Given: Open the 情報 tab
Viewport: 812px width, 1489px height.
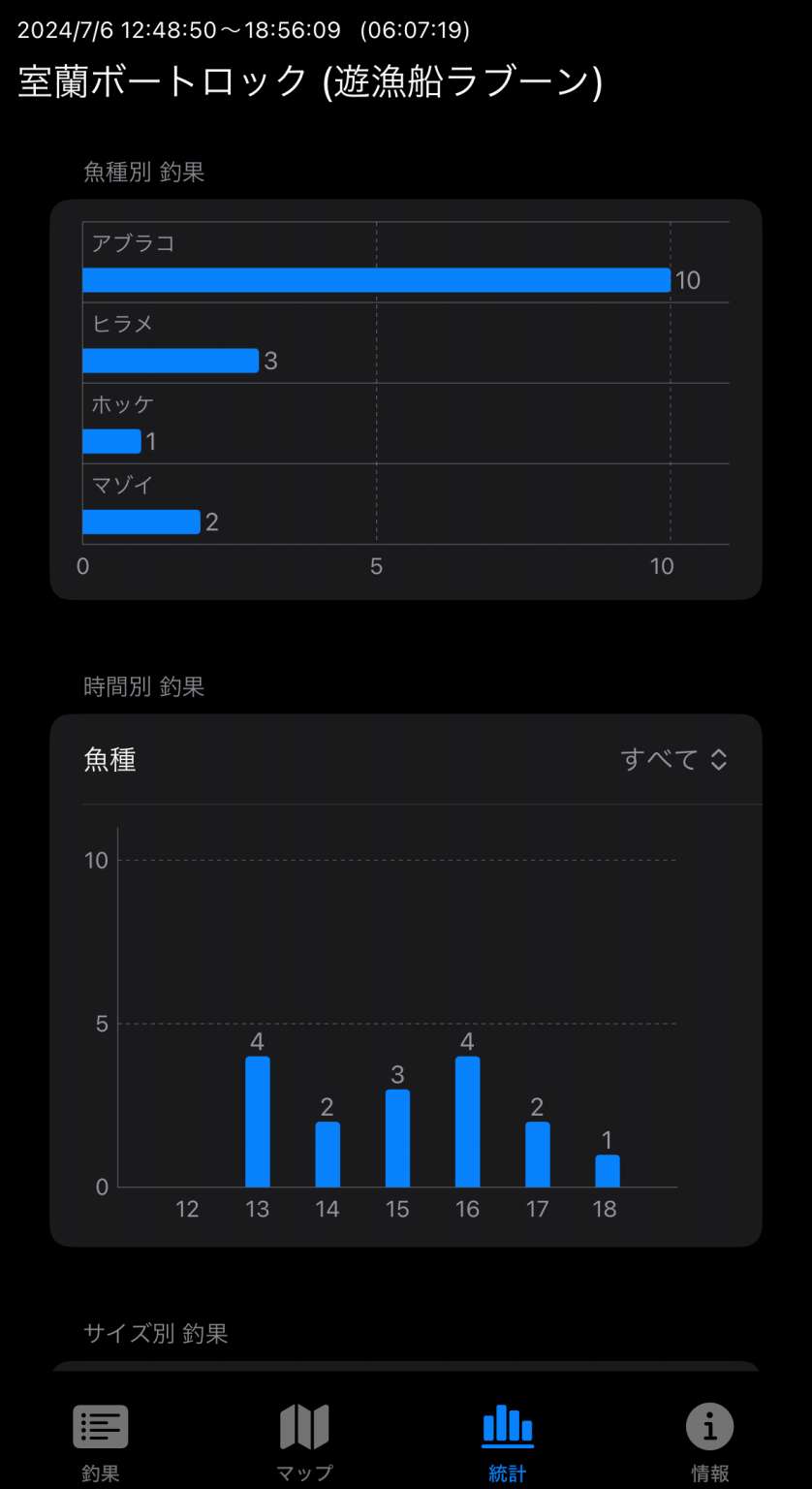Looking at the screenshot, I should (710, 1443).
